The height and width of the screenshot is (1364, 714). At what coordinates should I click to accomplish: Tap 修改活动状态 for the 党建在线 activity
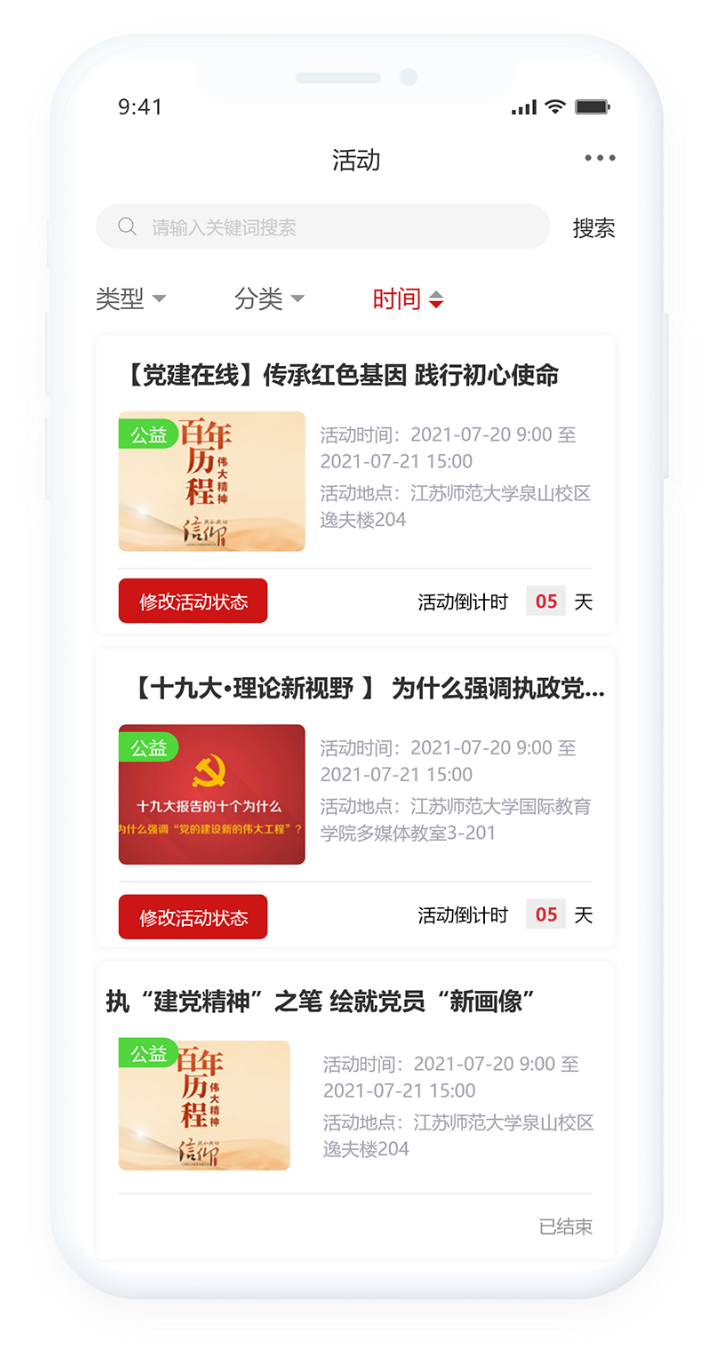tap(193, 601)
